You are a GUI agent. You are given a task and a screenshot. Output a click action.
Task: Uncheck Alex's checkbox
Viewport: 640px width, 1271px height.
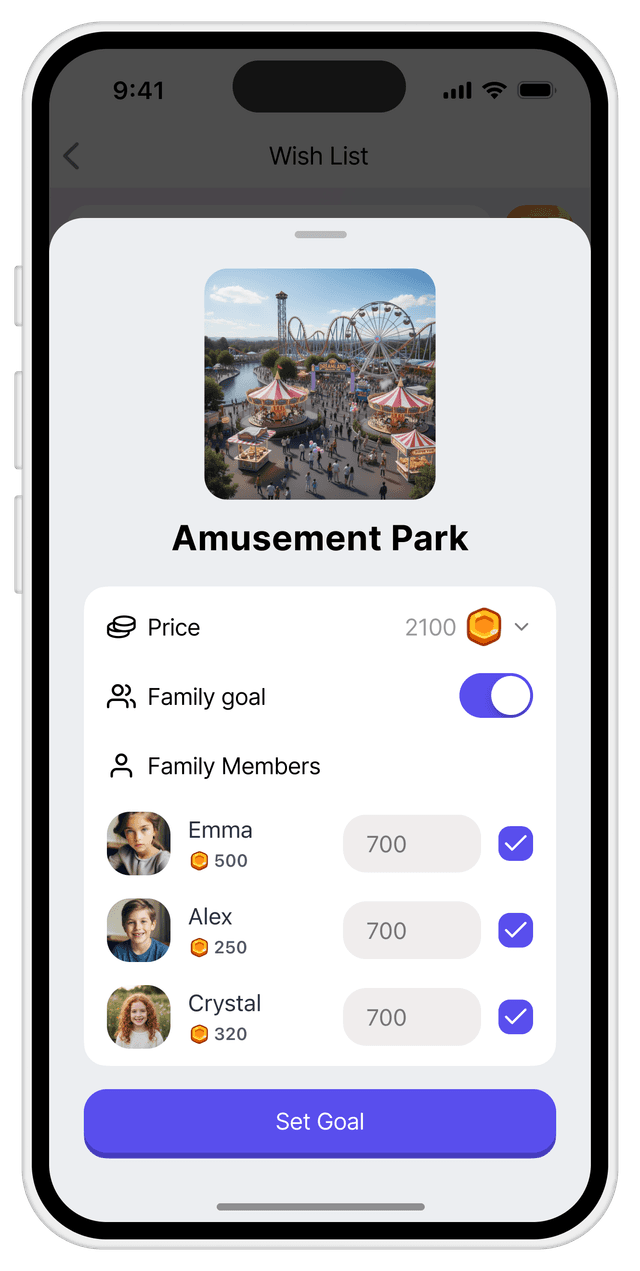[515, 931]
